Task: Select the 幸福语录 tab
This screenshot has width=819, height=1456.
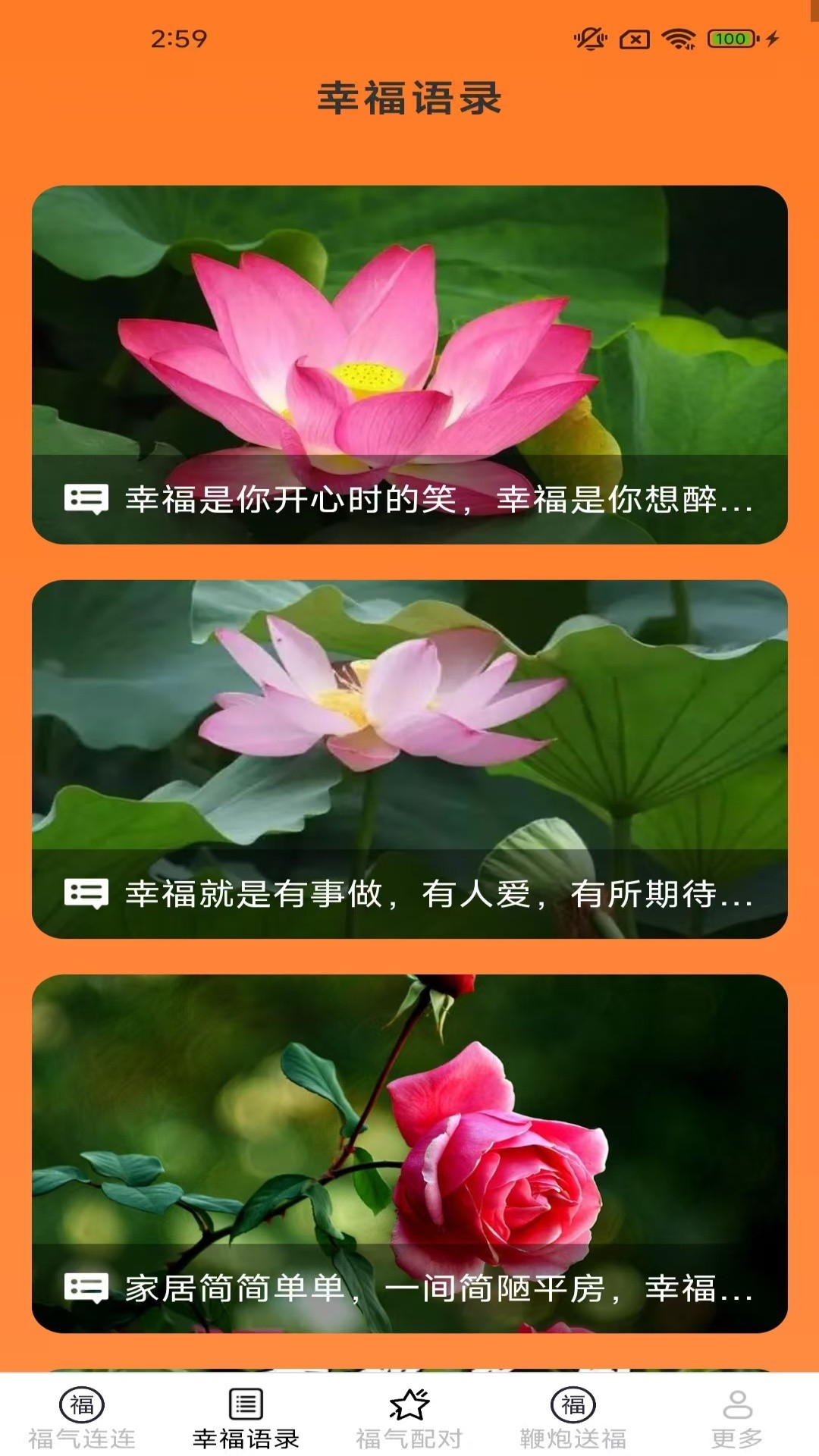Action: [x=246, y=1417]
